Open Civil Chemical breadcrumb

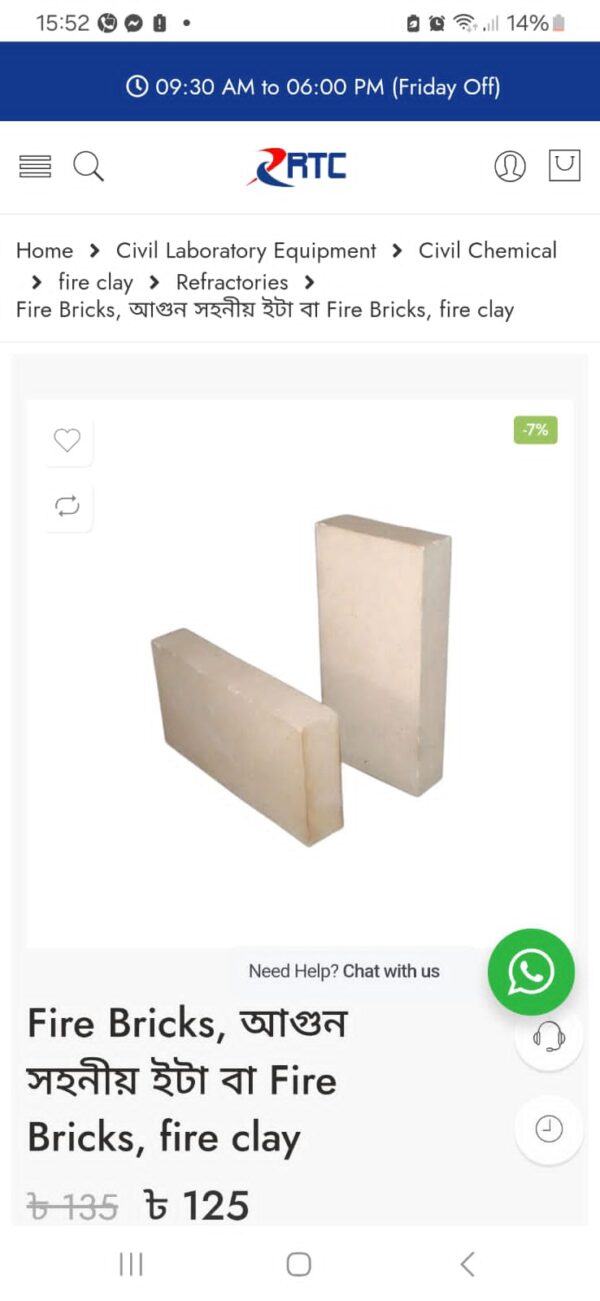tap(487, 250)
